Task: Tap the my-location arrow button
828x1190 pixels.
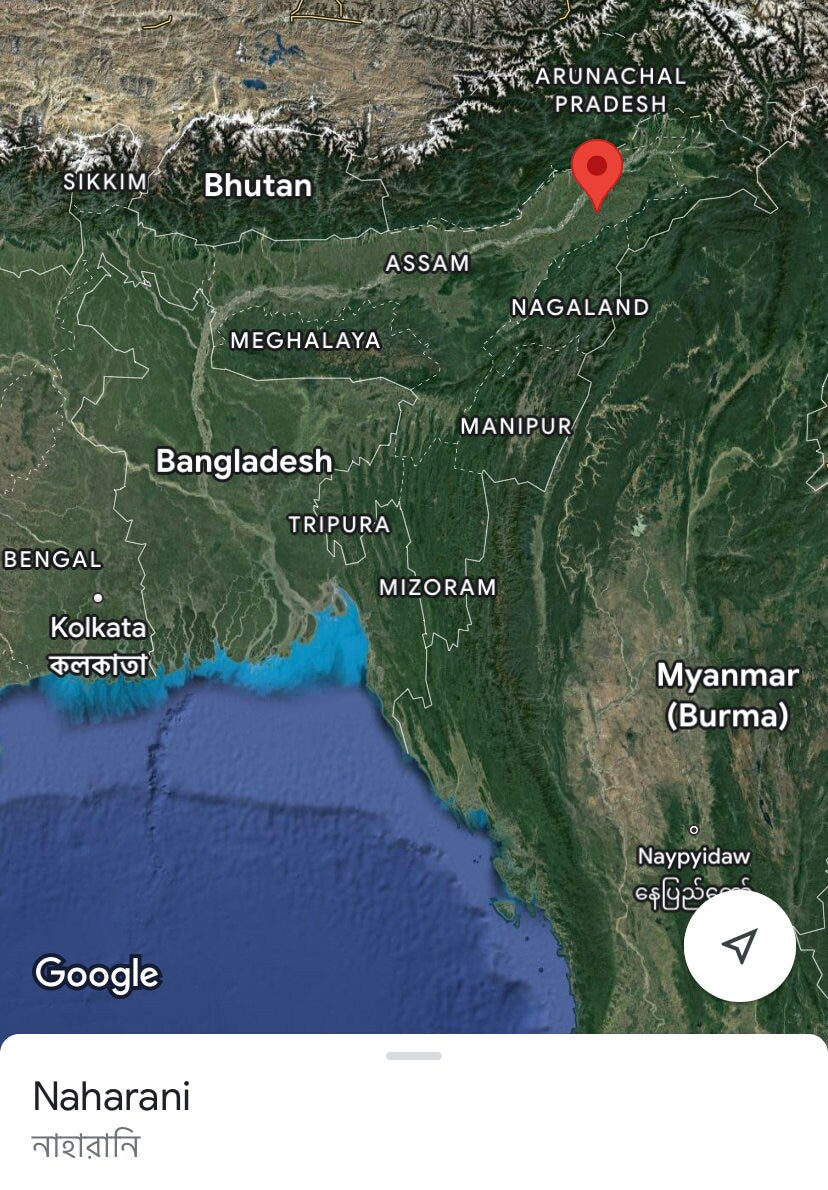Action: click(739, 945)
